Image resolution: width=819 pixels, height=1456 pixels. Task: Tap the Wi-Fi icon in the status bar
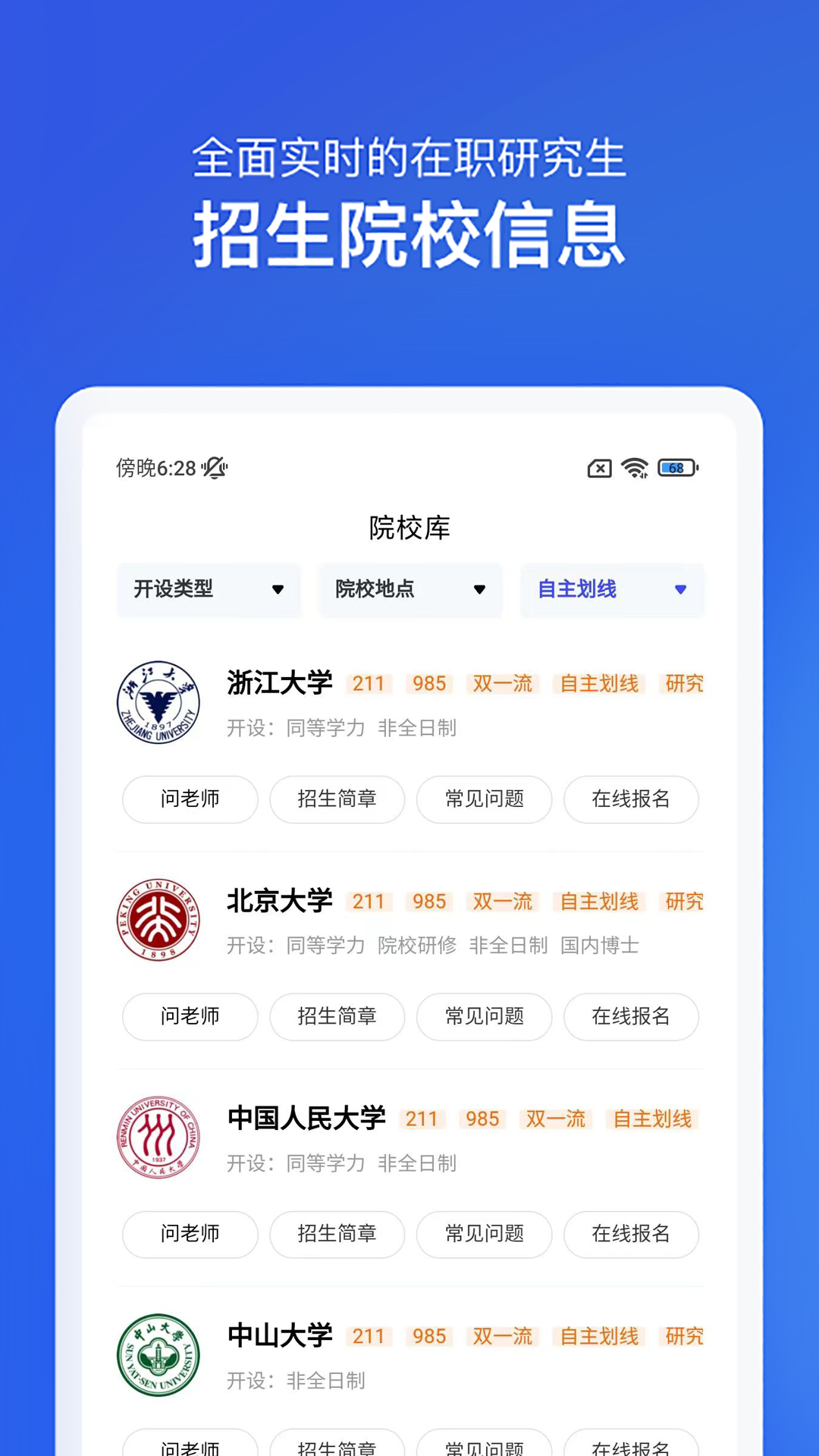coord(633,468)
